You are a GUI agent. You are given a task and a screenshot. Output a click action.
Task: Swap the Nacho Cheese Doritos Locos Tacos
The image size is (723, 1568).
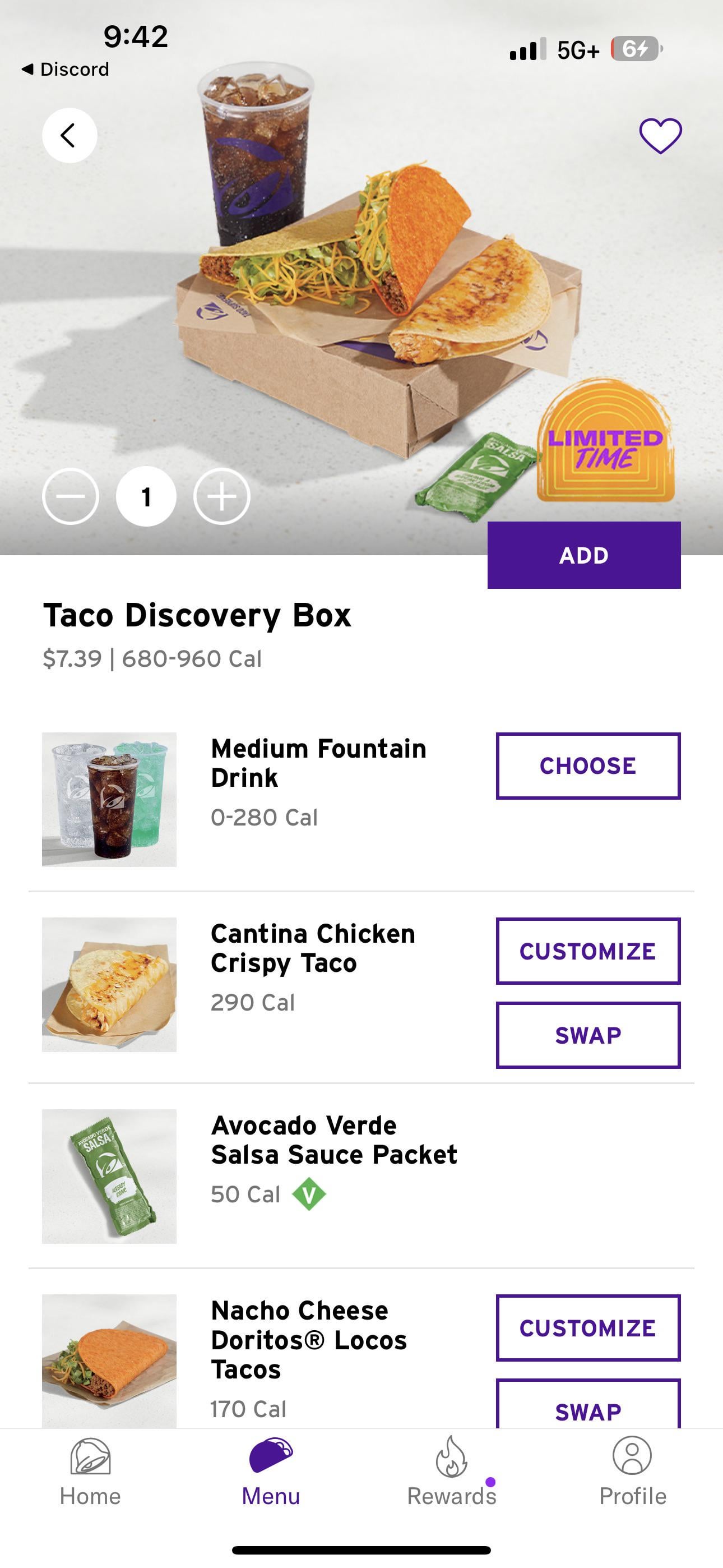[588, 1409]
